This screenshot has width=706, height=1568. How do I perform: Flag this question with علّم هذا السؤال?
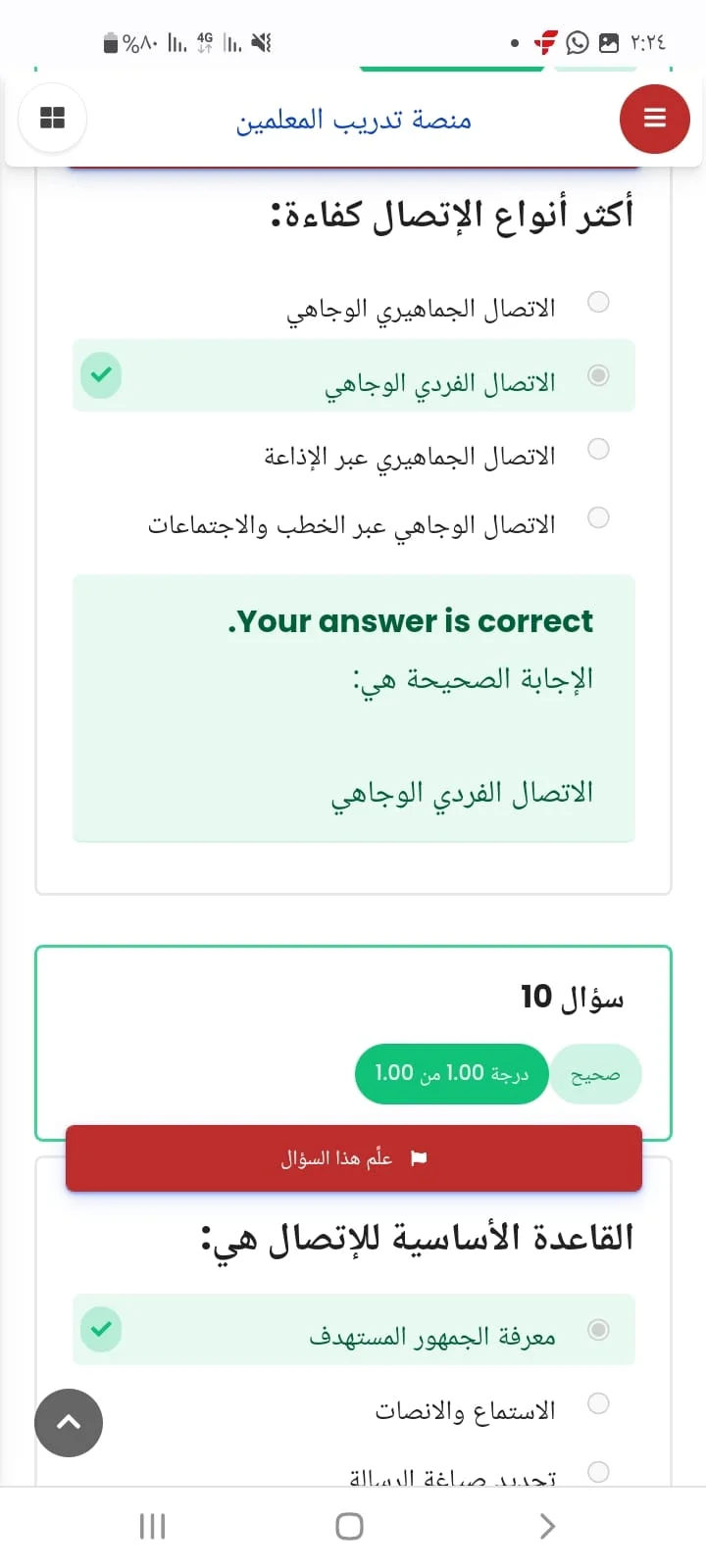tap(354, 1158)
